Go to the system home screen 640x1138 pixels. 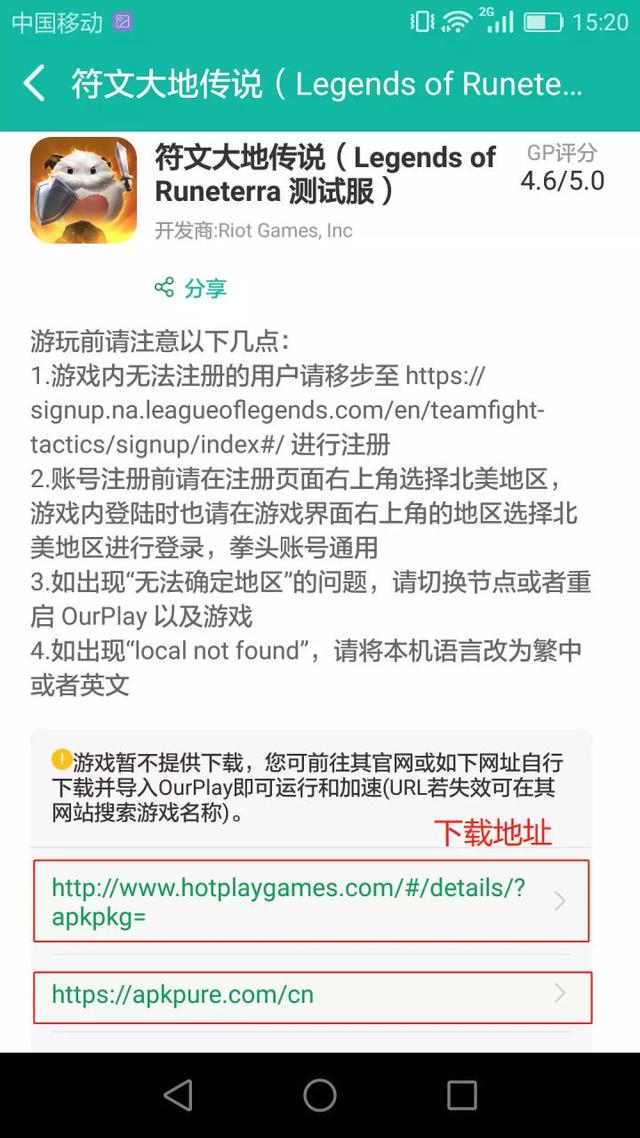tap(320, 1095)
